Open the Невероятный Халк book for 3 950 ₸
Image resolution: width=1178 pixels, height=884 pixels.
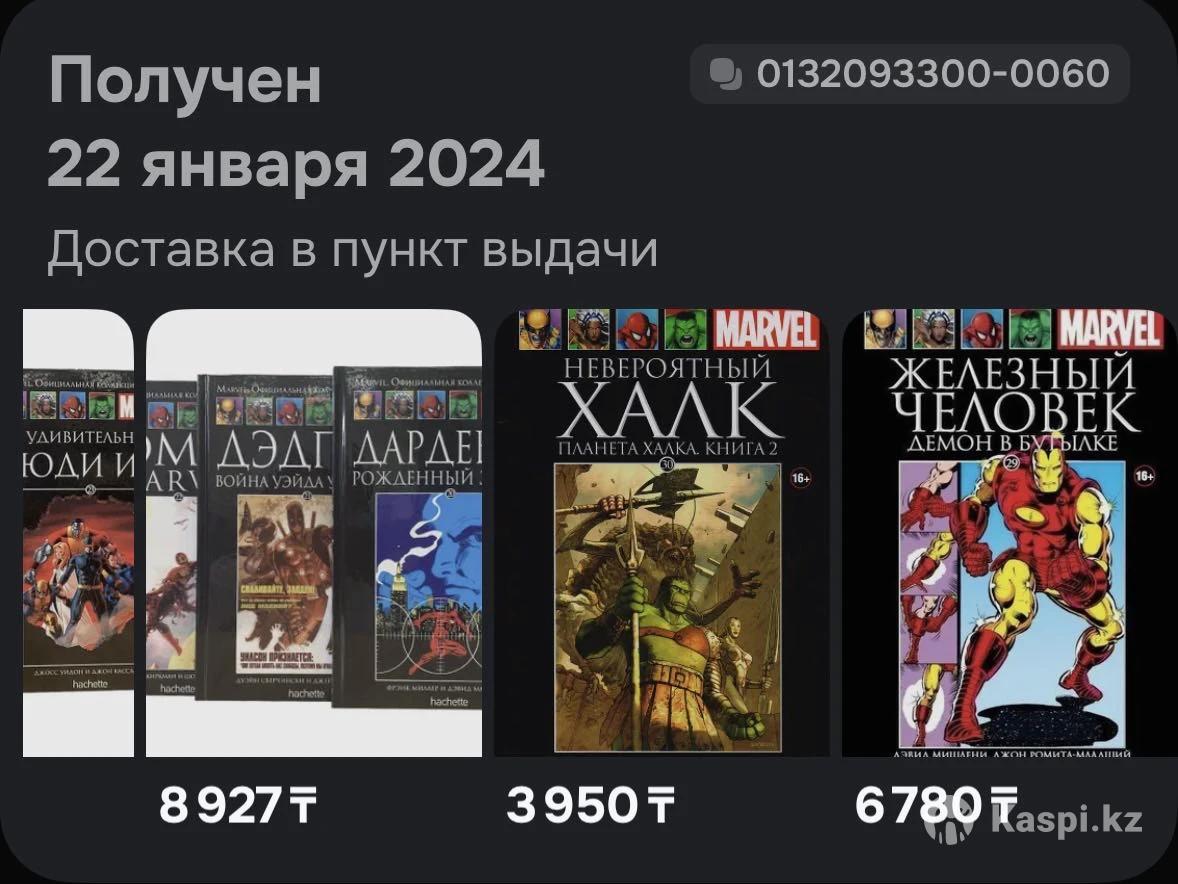[661, 532]
